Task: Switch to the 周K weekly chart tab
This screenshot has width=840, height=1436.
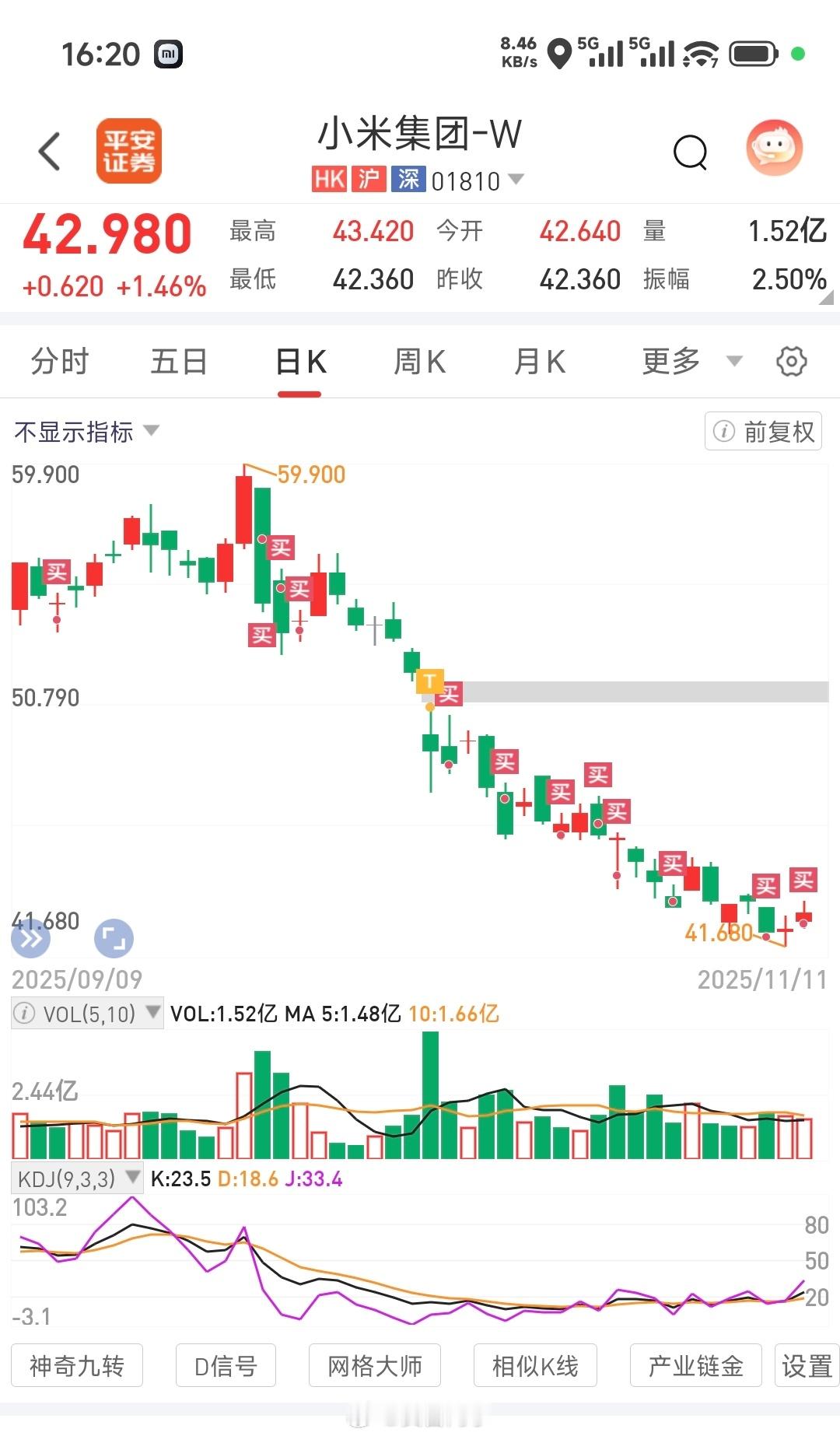Action: [x=419, y=361]
